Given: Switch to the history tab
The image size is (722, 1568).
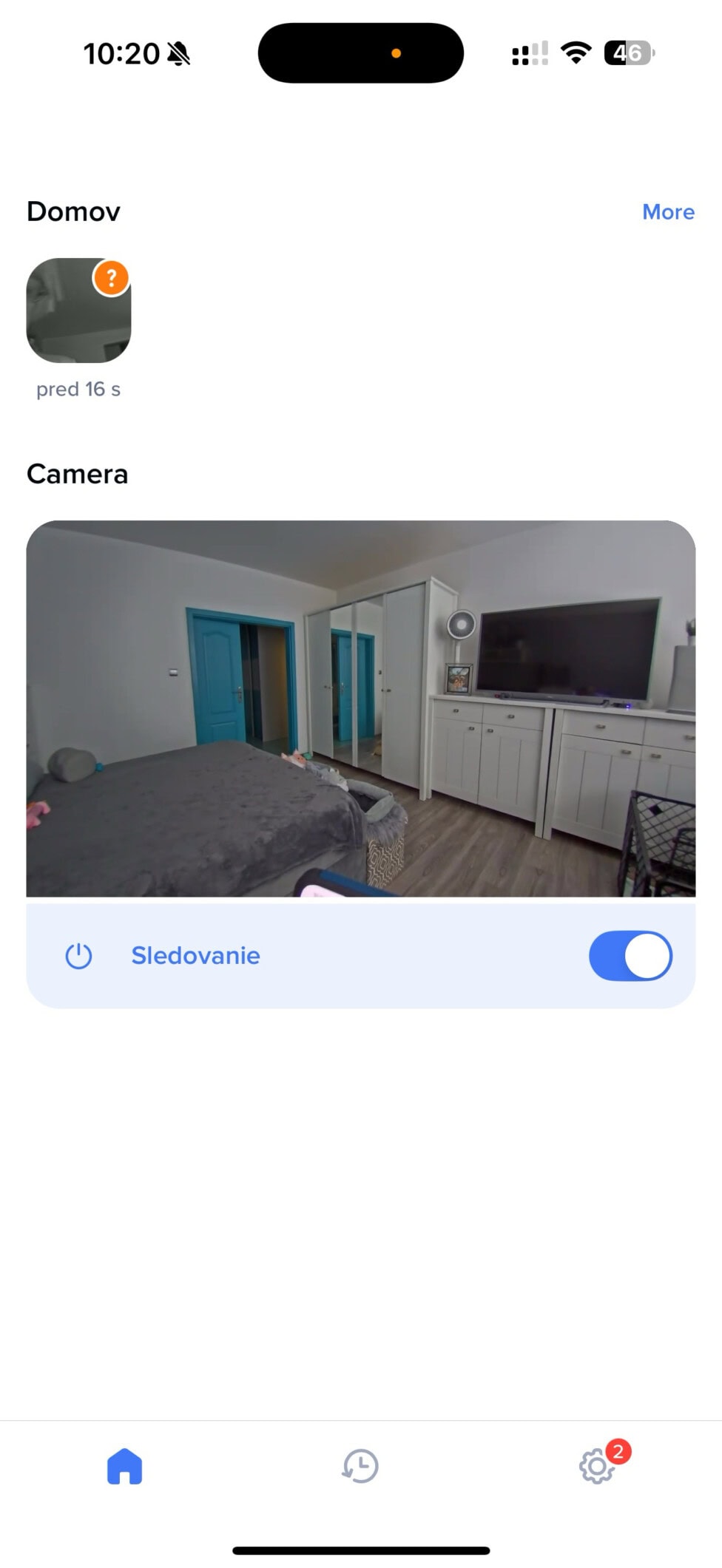Looking at the screenshot, I should (360, 1465).
